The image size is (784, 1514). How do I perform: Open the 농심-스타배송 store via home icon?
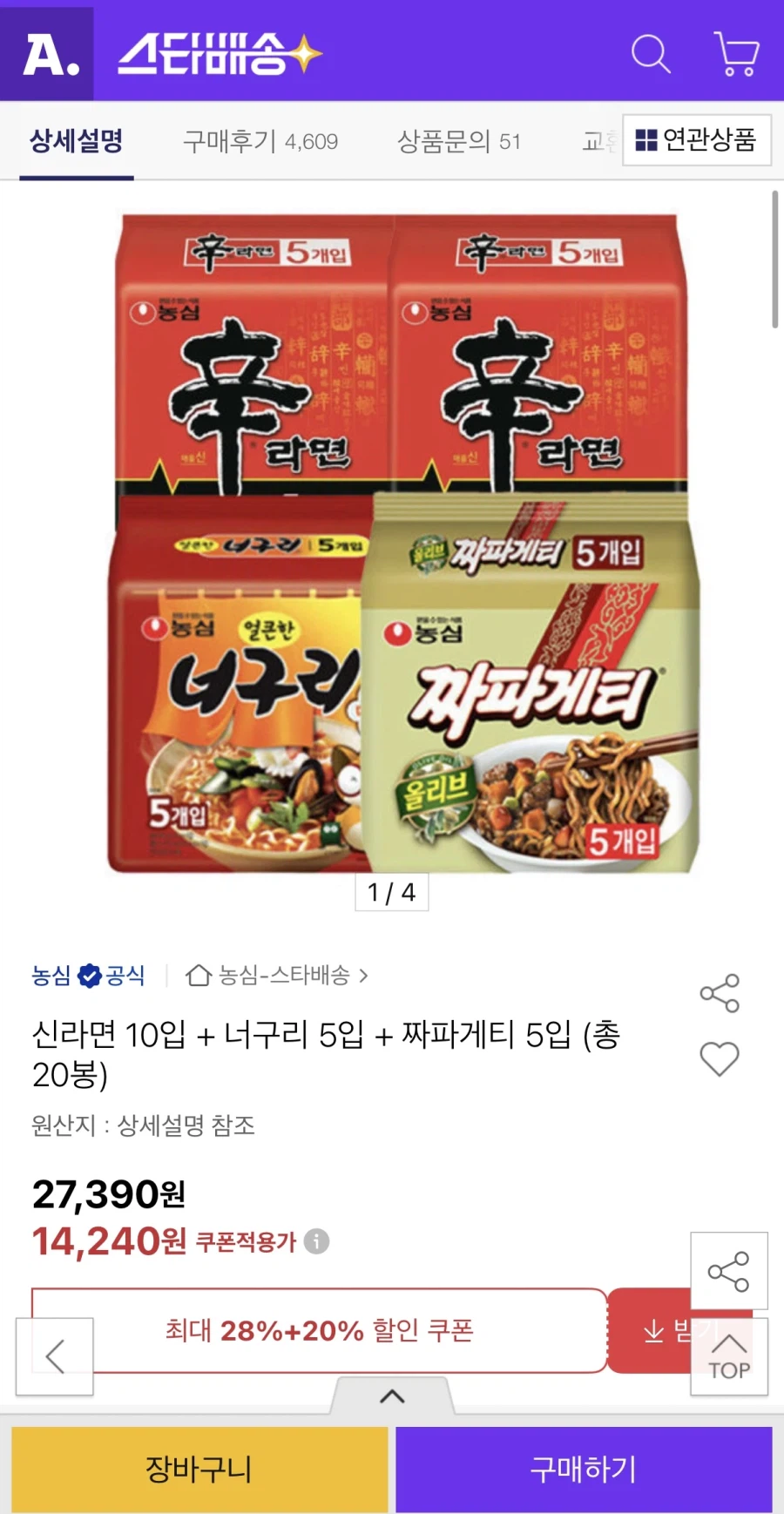[196, 976]
